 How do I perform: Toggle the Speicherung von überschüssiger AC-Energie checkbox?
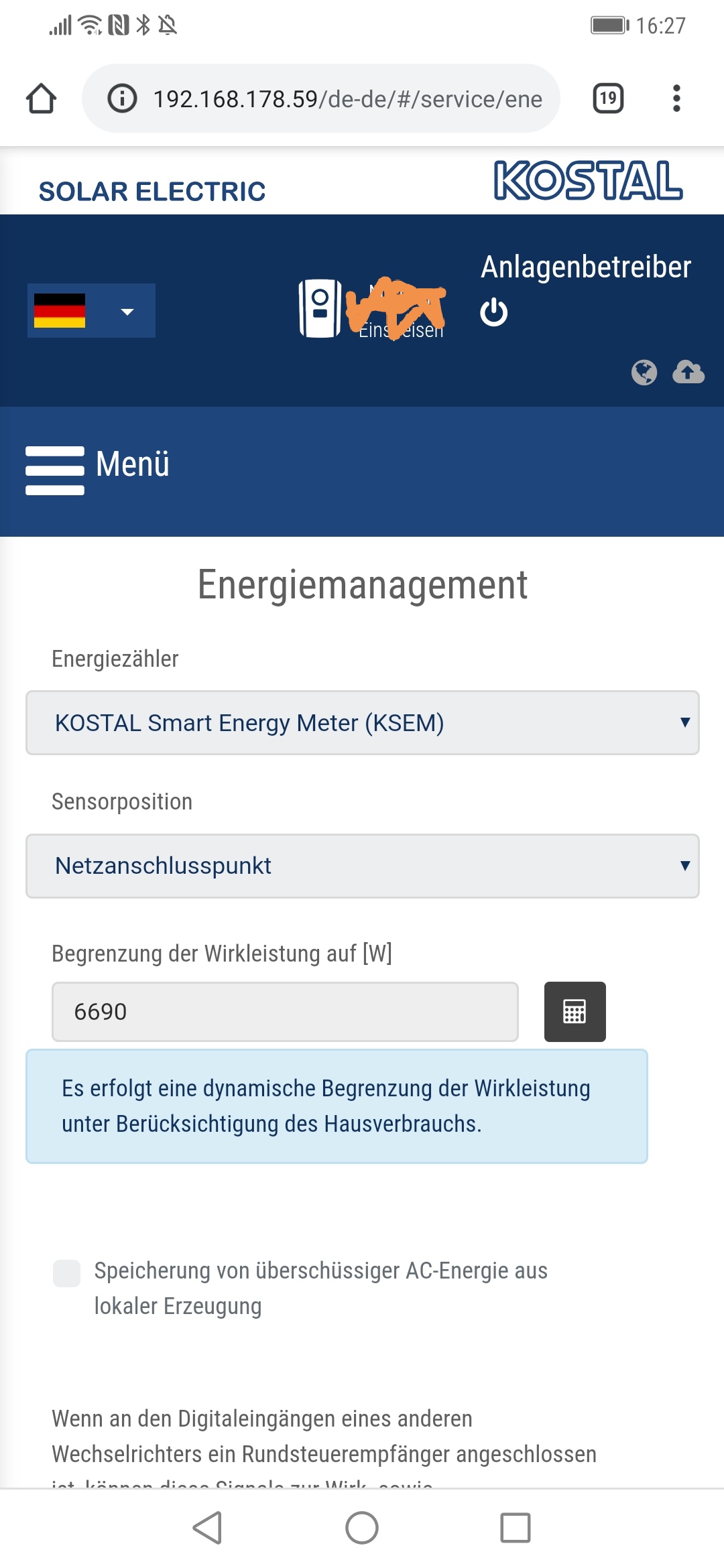[x=66, y=1273]
